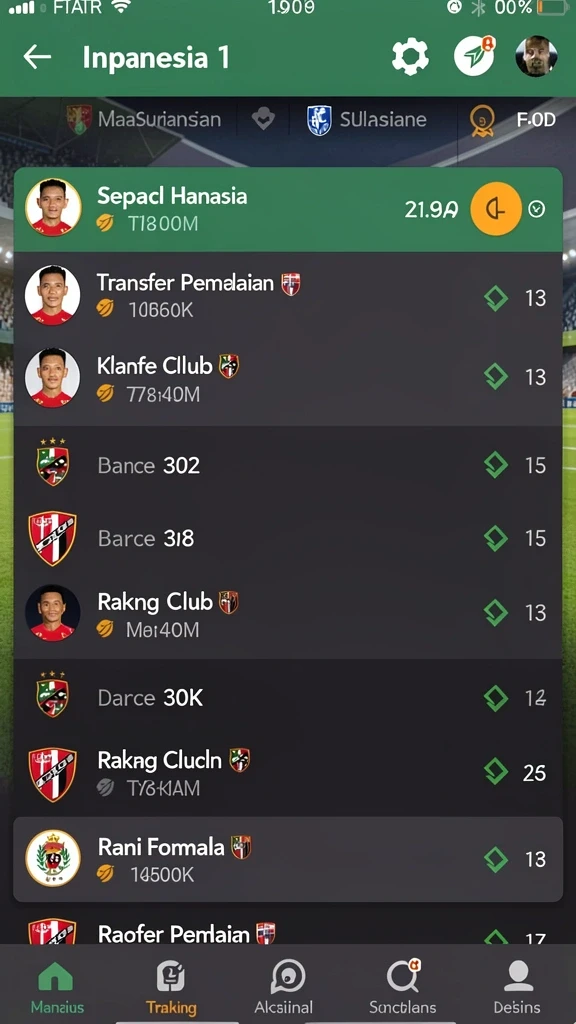Open the profile avatar in header

click(x=536, y=56)
